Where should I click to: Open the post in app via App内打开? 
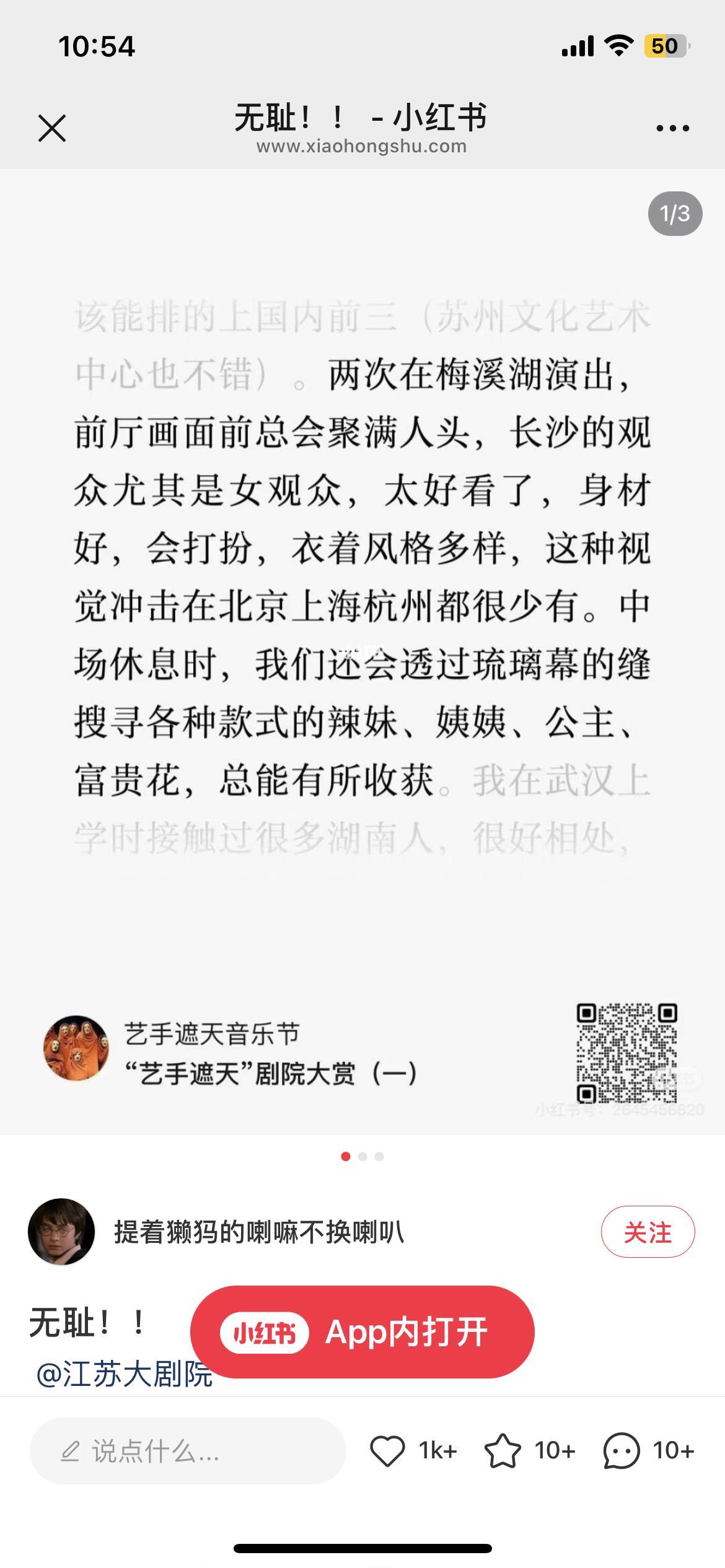(362, 1332)
